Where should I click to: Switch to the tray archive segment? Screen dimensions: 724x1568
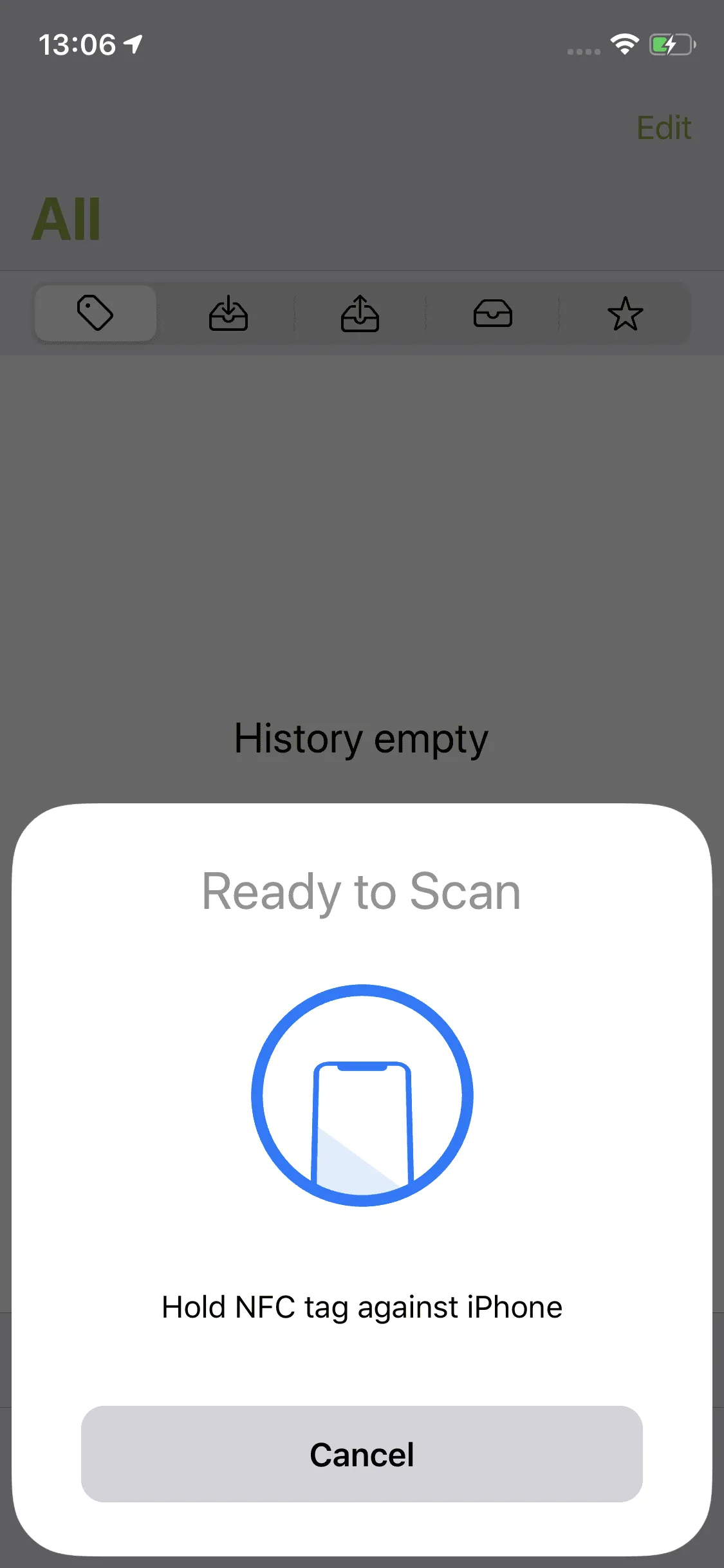(x=492, y=313)
